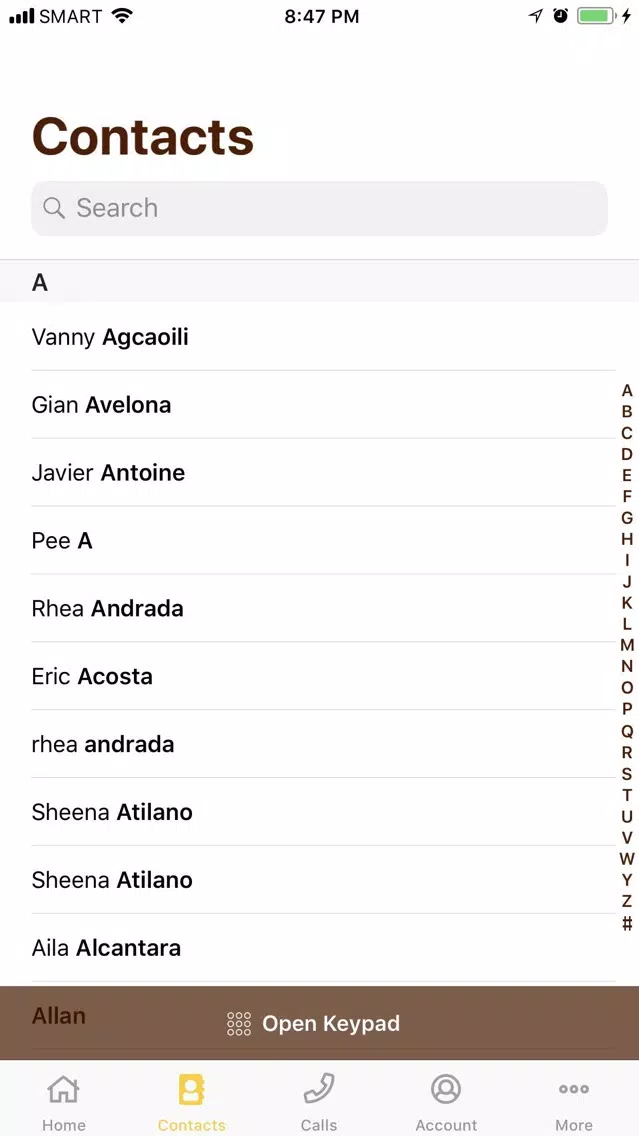The height and width of the screenshot is (1136, 639).
Task: Tap the Search field
Action: tap(319, 208)
